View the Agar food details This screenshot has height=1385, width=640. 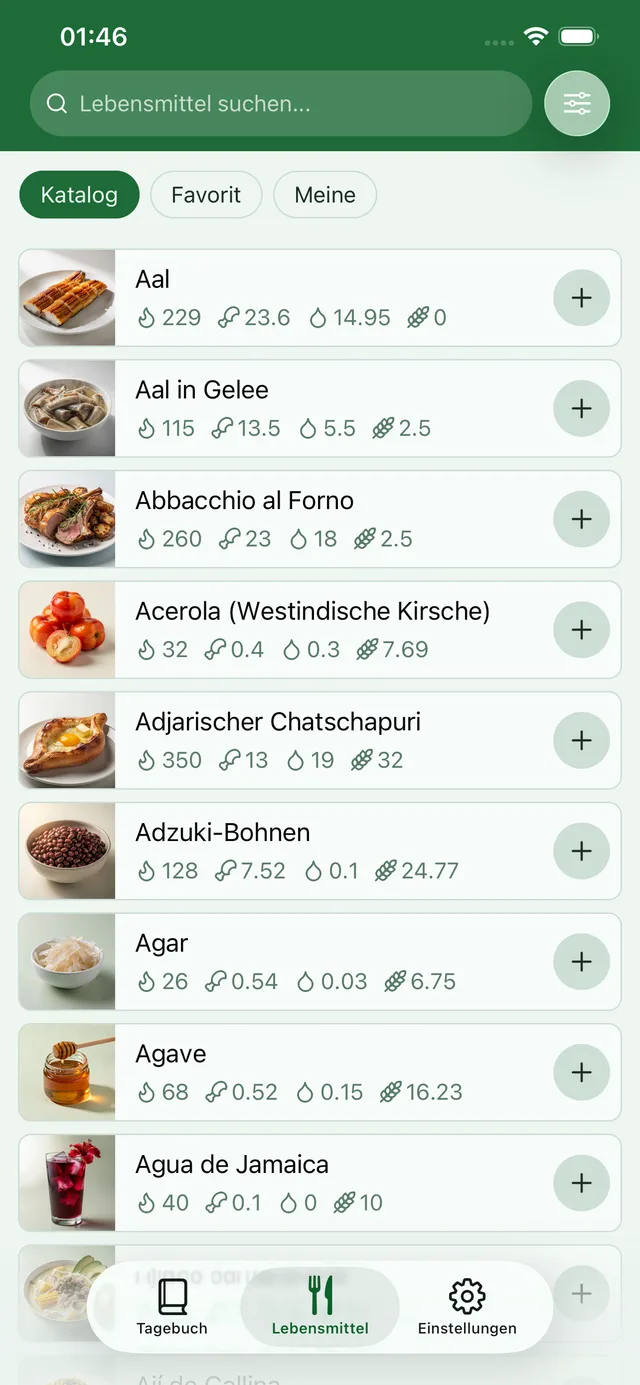(x=320, y=962)
